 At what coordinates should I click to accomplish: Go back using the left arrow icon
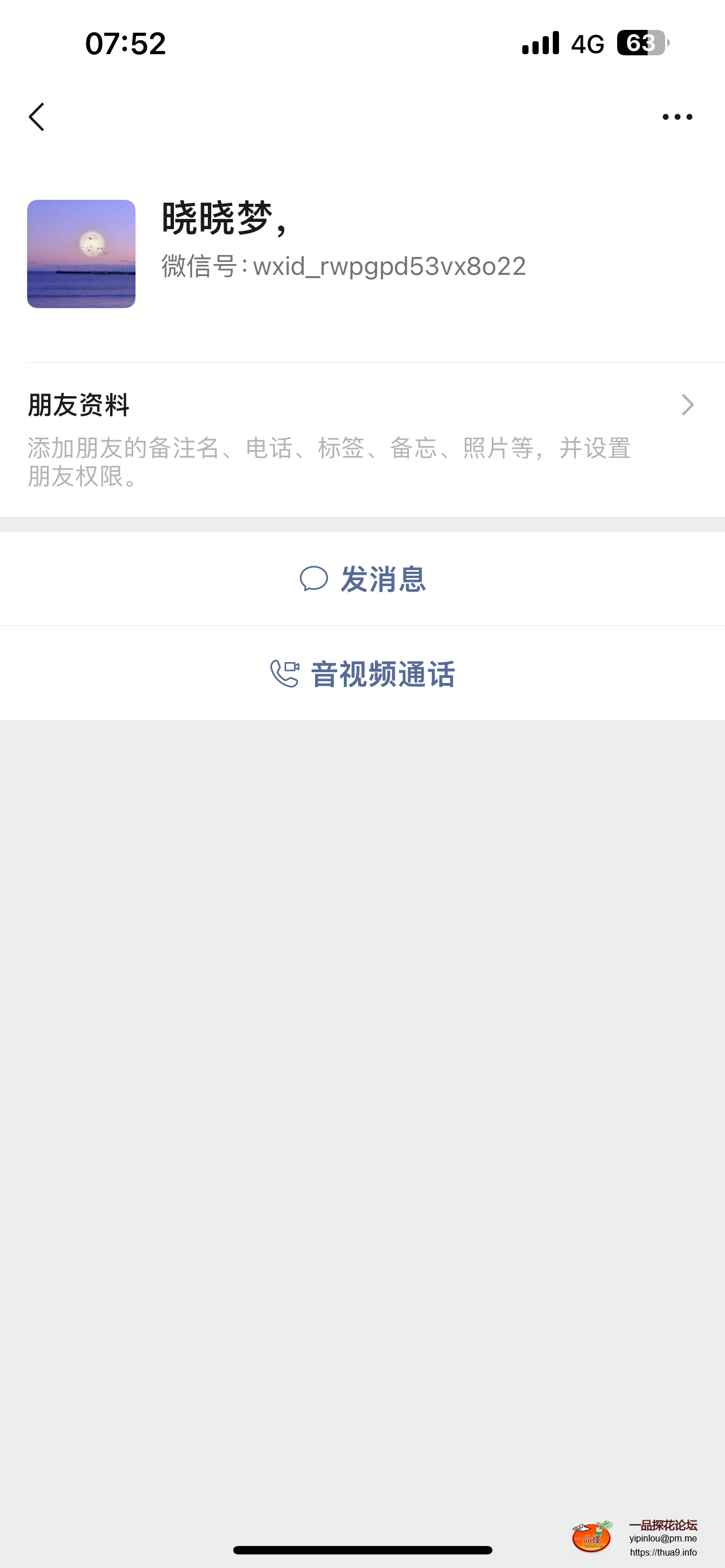click(x=37, y=116)
